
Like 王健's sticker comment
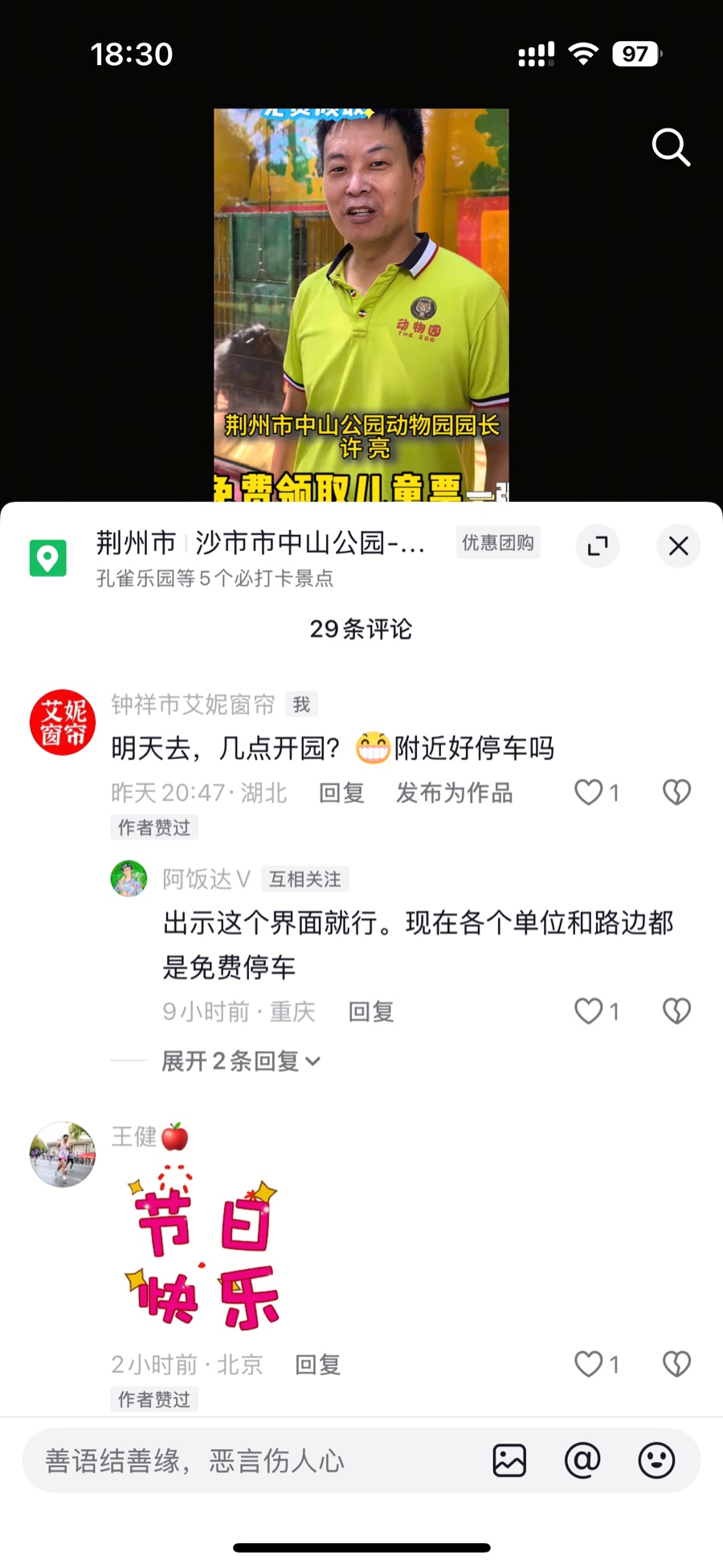coord(589,1364)
